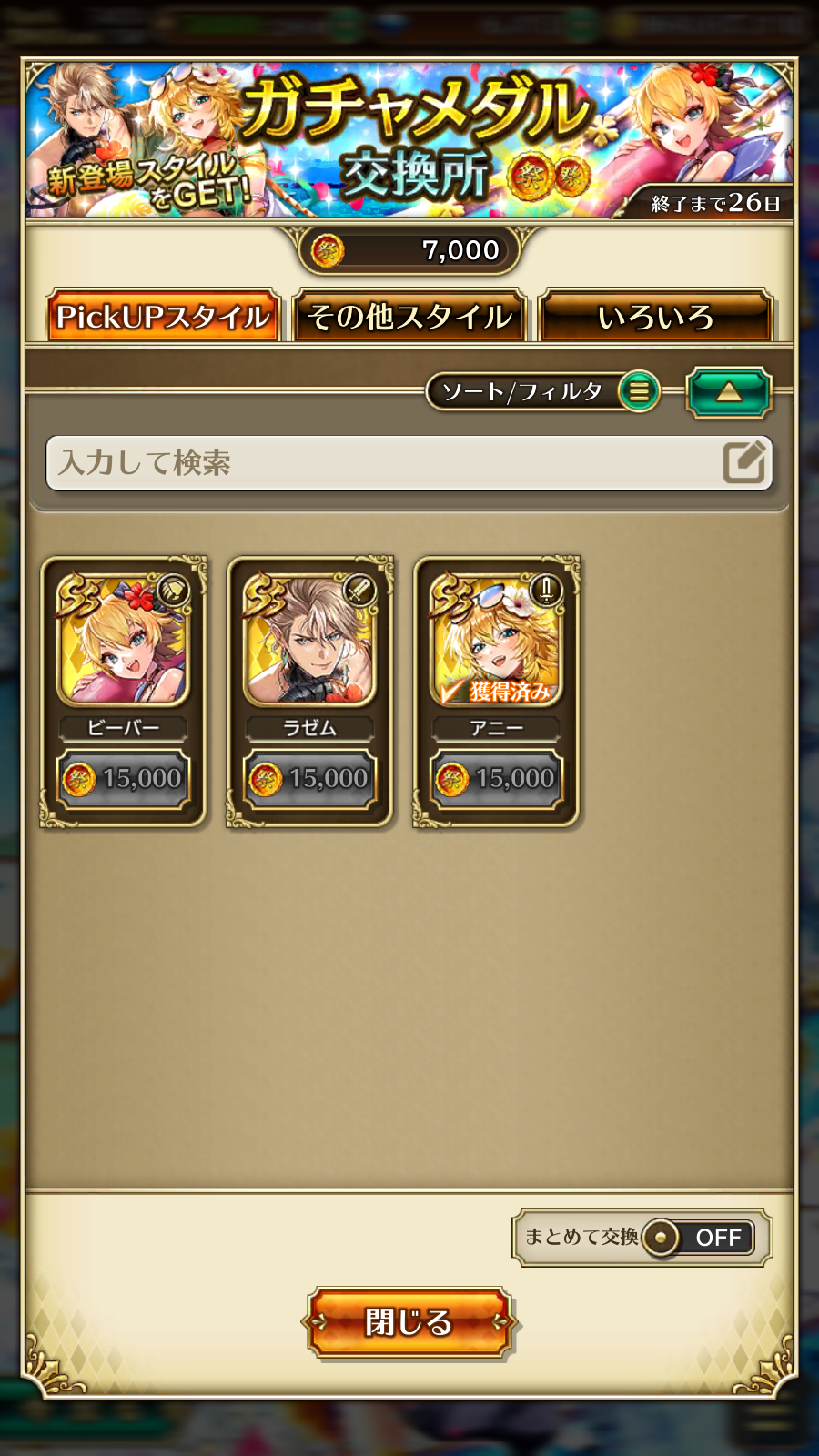The image size is (819, 1456).
Task: Open the ラゼム style card
Action: pyautogui.click(x=310, y=693)
